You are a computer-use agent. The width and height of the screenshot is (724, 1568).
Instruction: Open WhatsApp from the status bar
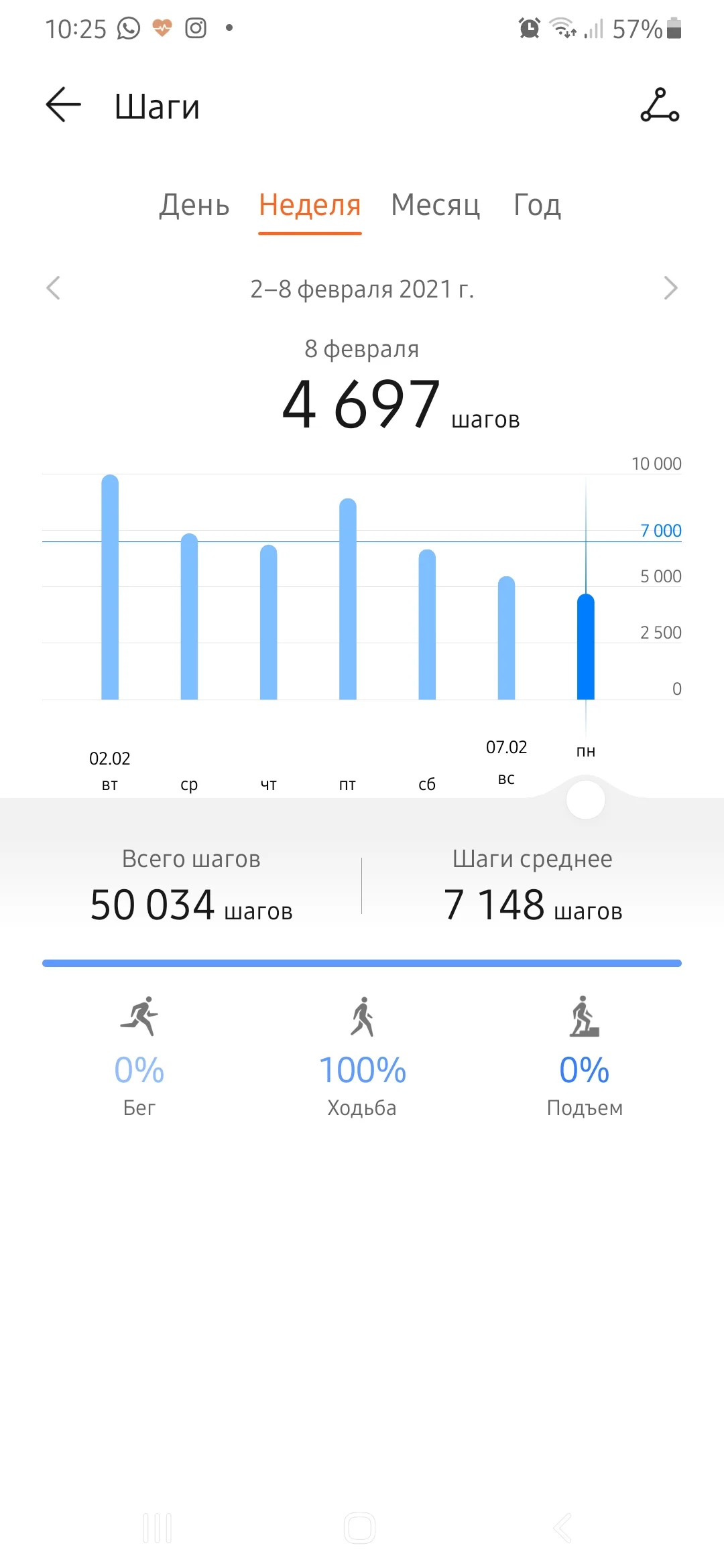tap(127, 28)
